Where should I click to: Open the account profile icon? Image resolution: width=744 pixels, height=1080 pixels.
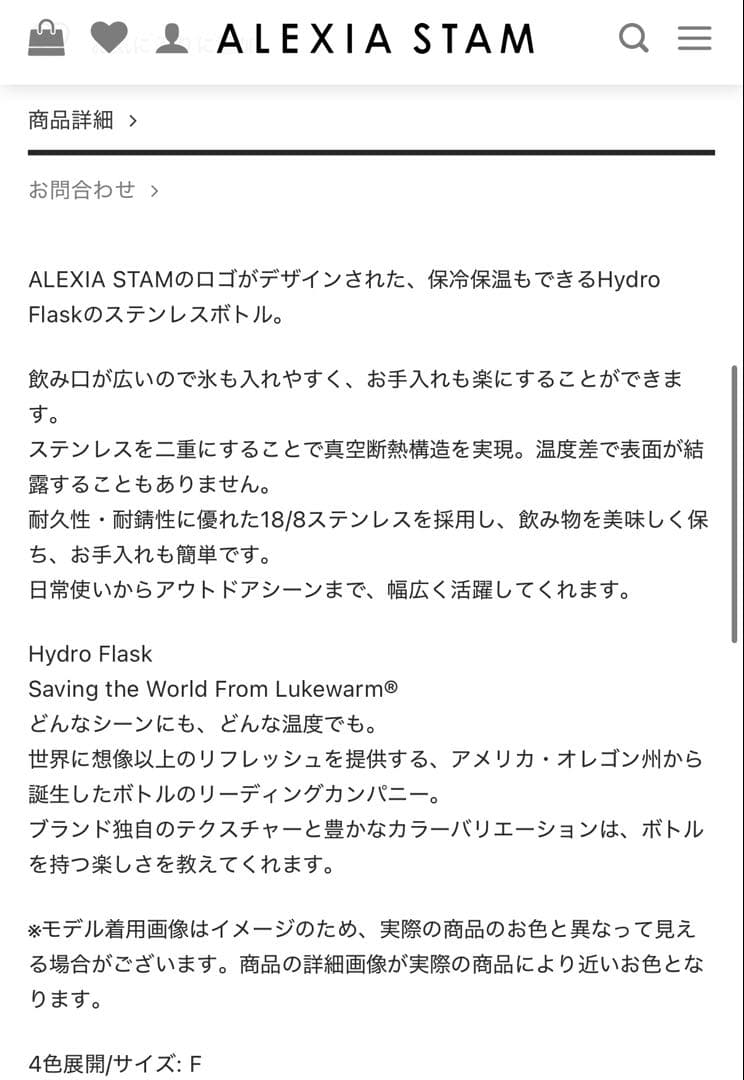click(171, 38)
